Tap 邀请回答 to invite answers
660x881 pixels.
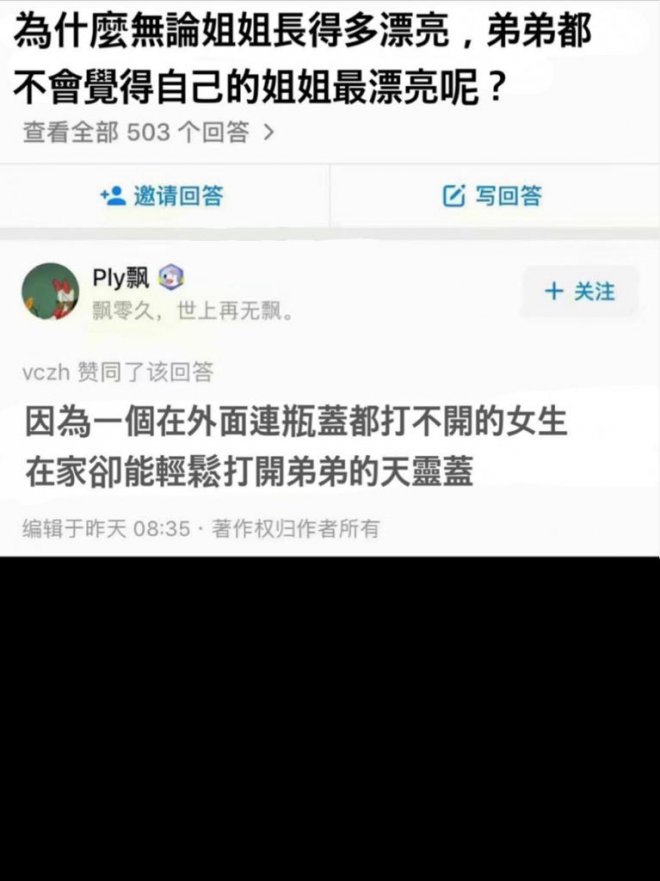(x=163, y=196)
